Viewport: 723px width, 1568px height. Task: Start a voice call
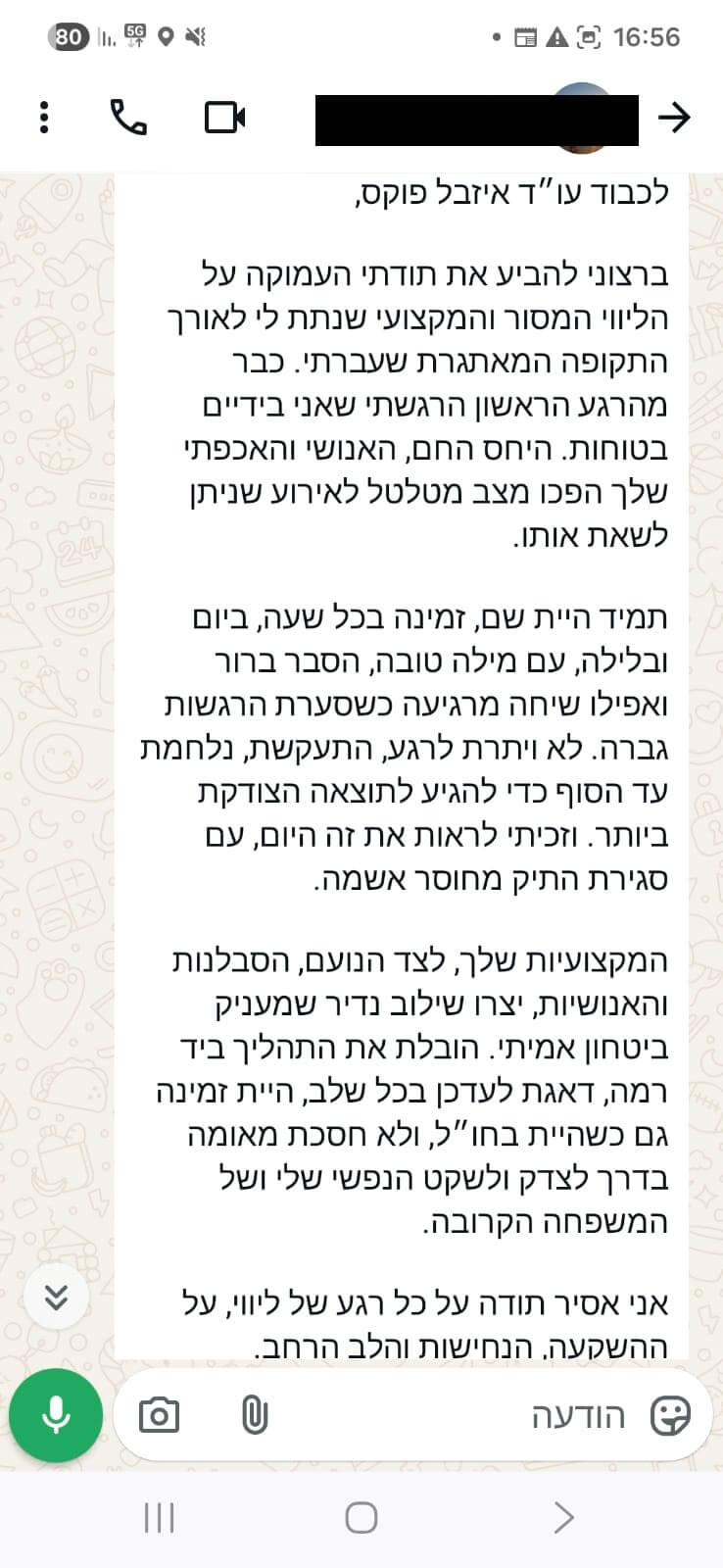[x=128, y=118]
